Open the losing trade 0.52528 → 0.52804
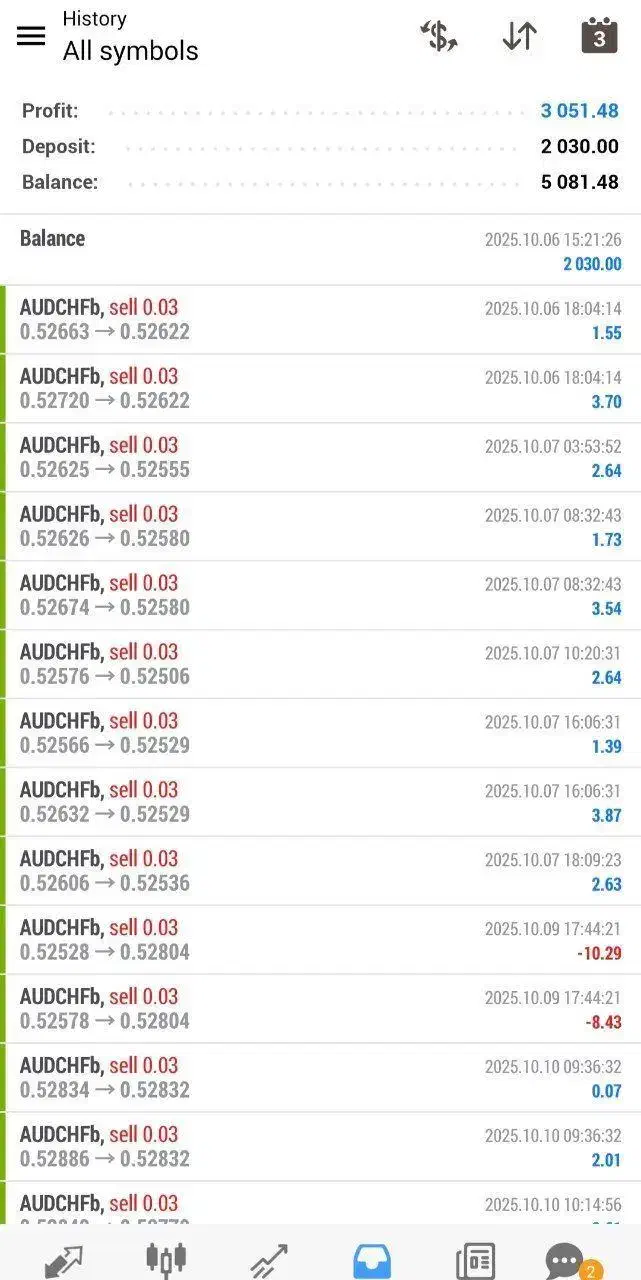641x1280 pixels. pyautogui.click(x=320, y=941)
